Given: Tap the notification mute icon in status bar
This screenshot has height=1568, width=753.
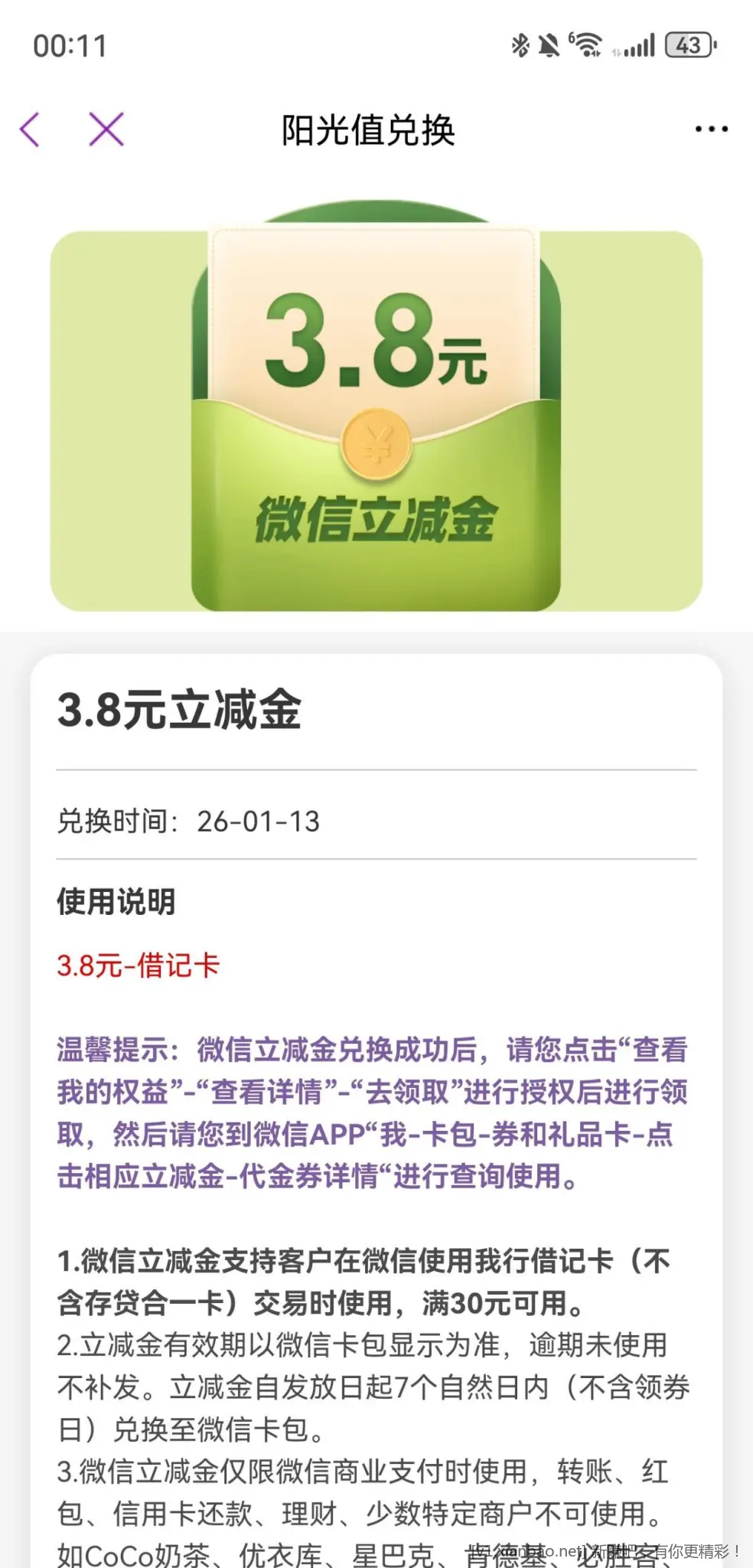Looking at the screenshot, I should click(x=549, y=46).
